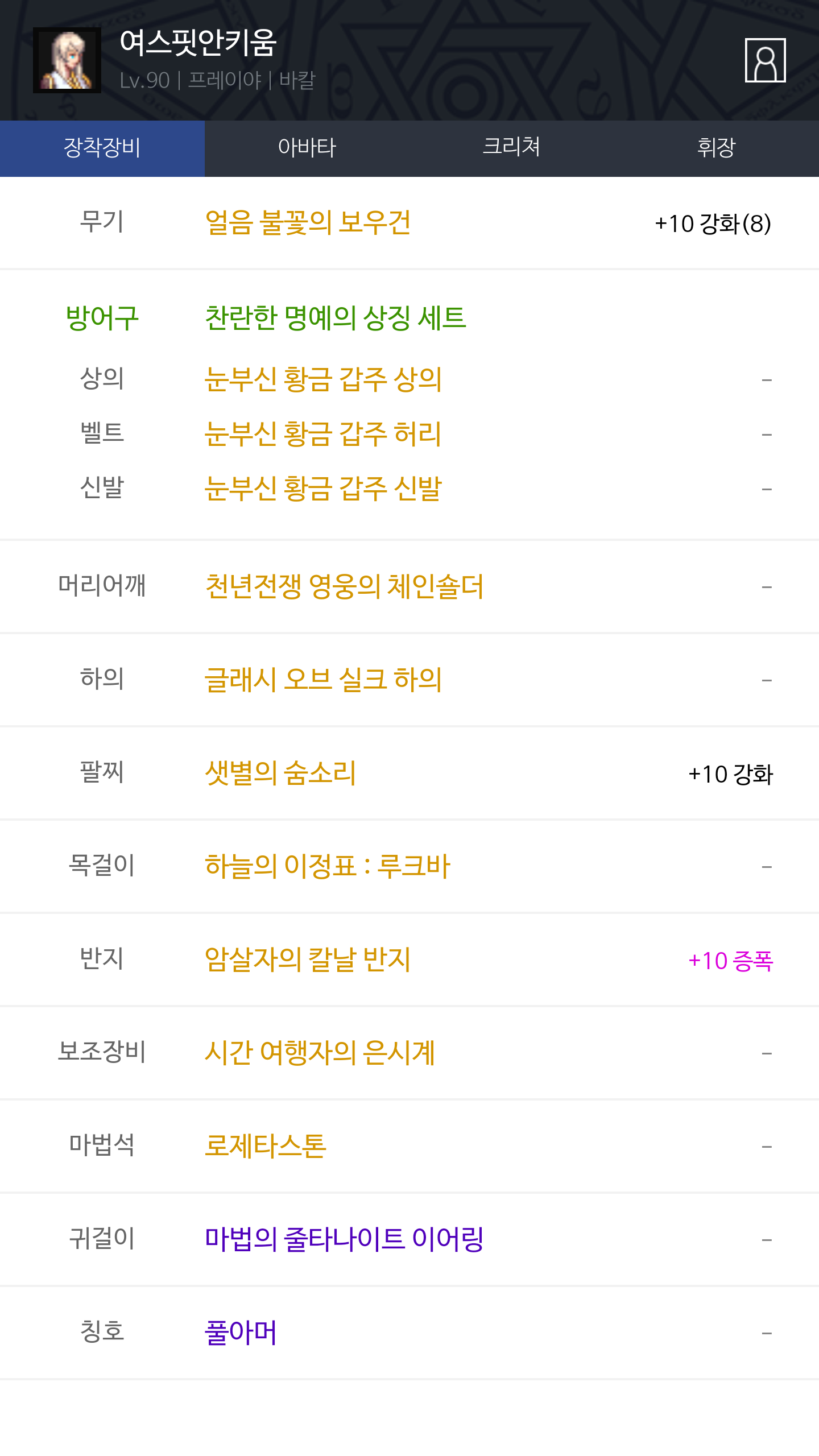
Task: Open bracelet 샛별의 숨소리
Action: (280, 773)
